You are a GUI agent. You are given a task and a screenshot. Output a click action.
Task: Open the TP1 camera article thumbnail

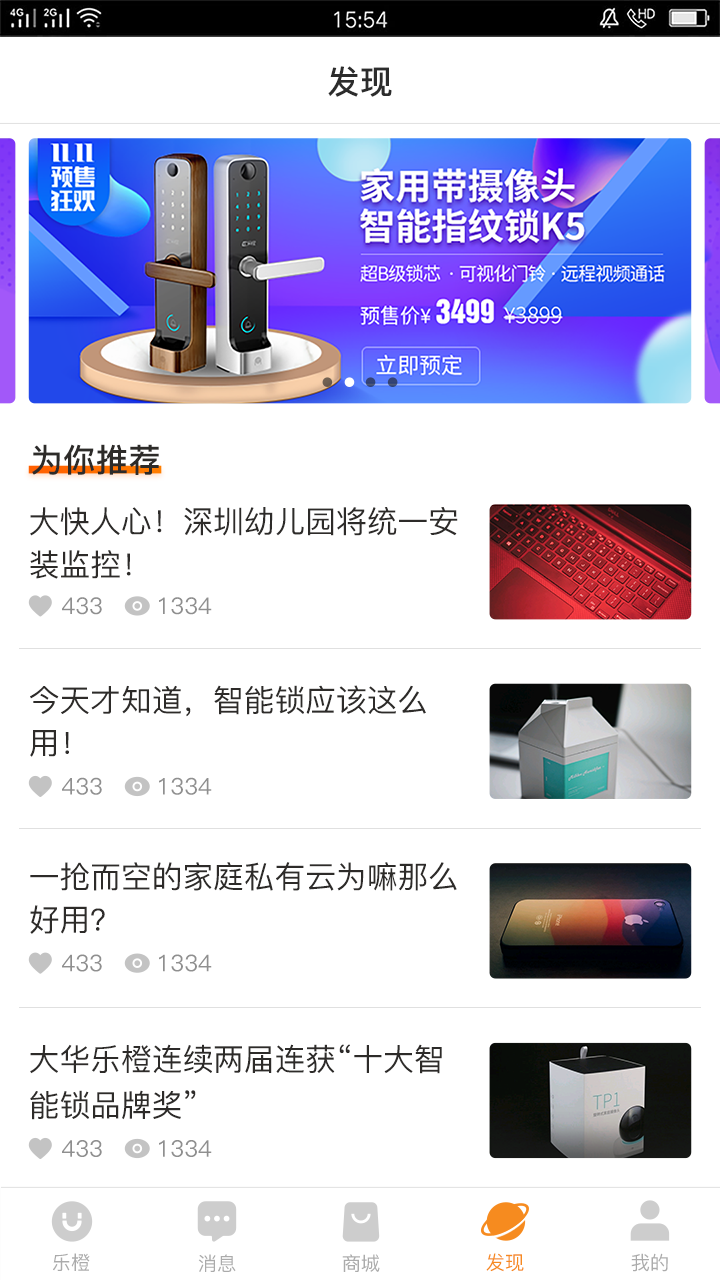590,1100
